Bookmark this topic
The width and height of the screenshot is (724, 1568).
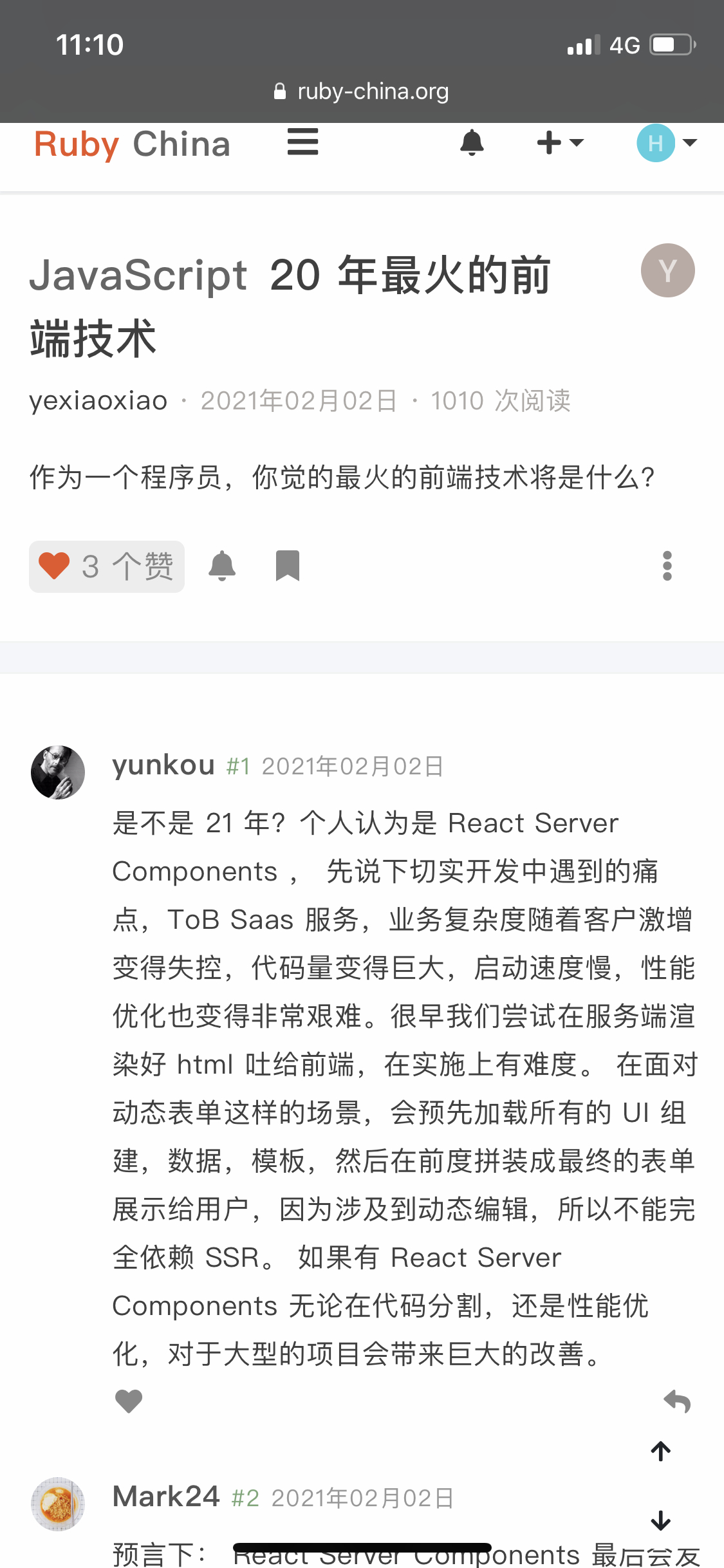pos(288,566)
